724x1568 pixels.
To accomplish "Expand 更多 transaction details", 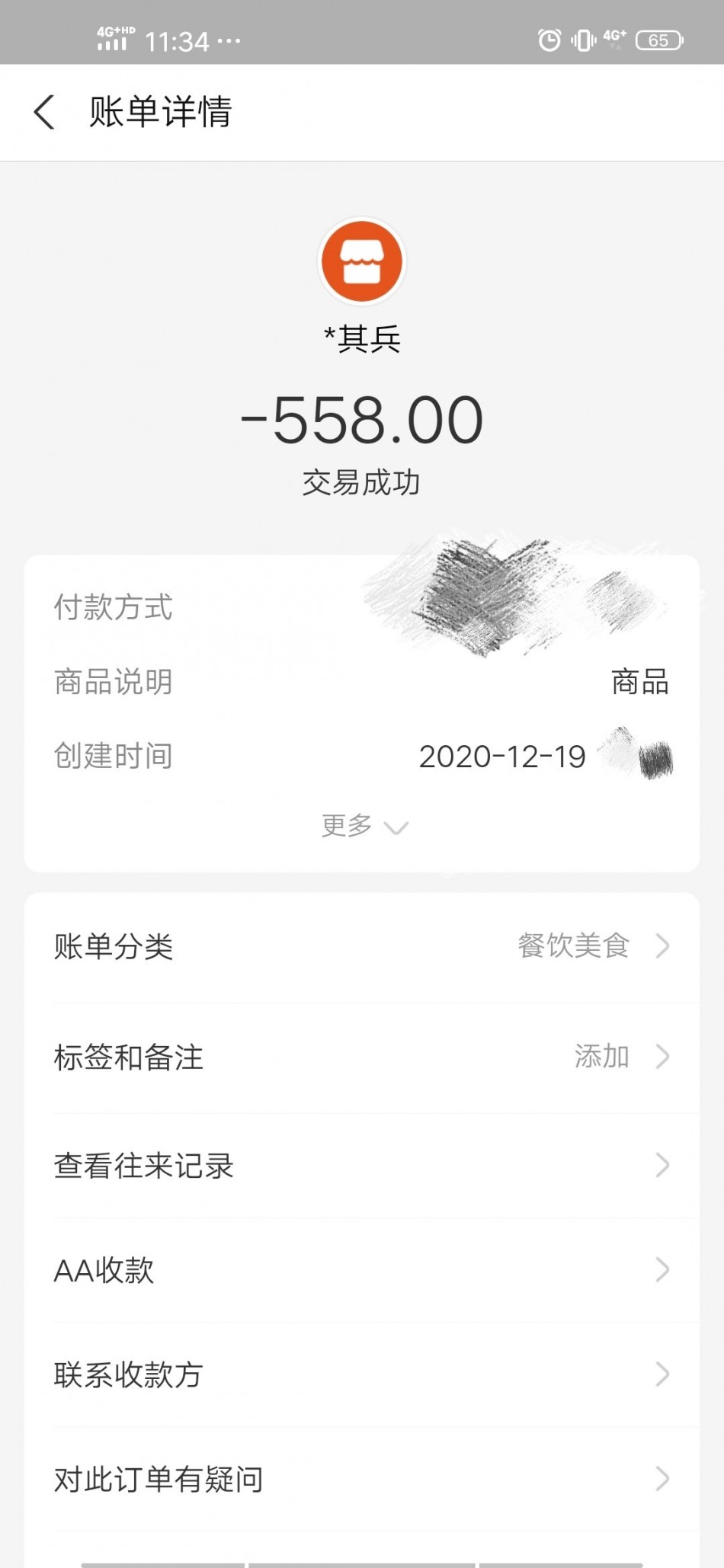I will click(x=364, y=826).
